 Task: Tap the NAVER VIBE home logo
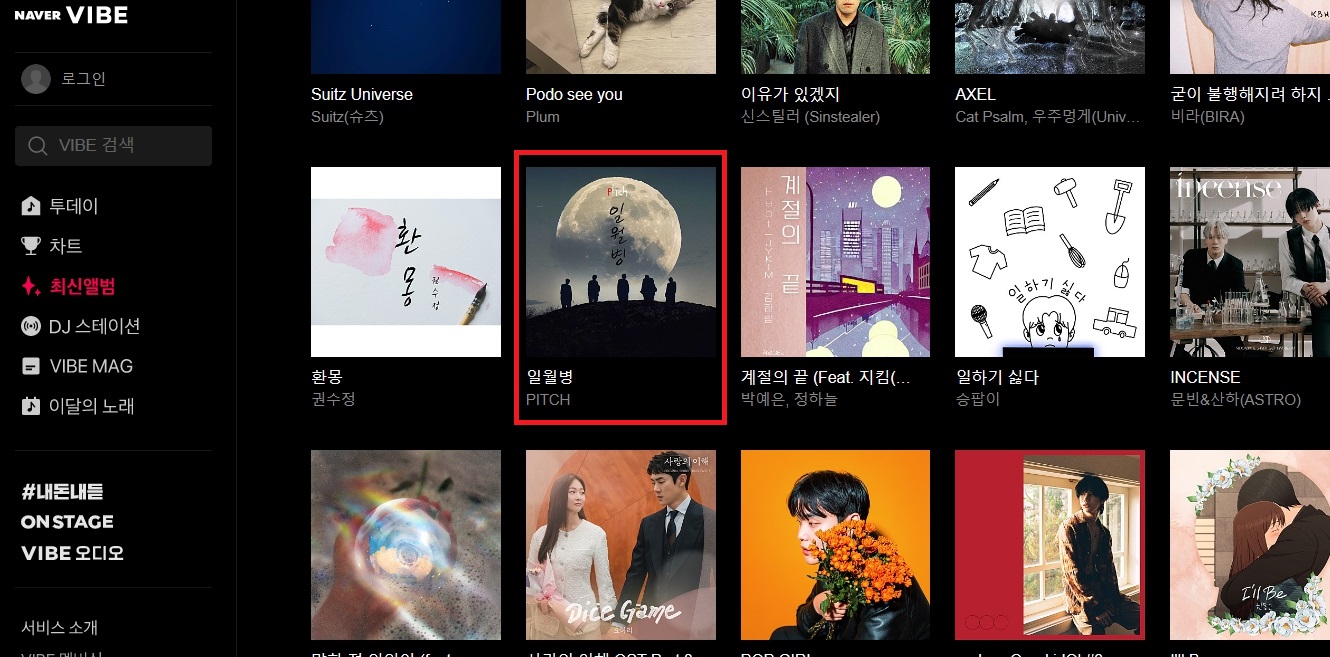click(x=71, y=15)
